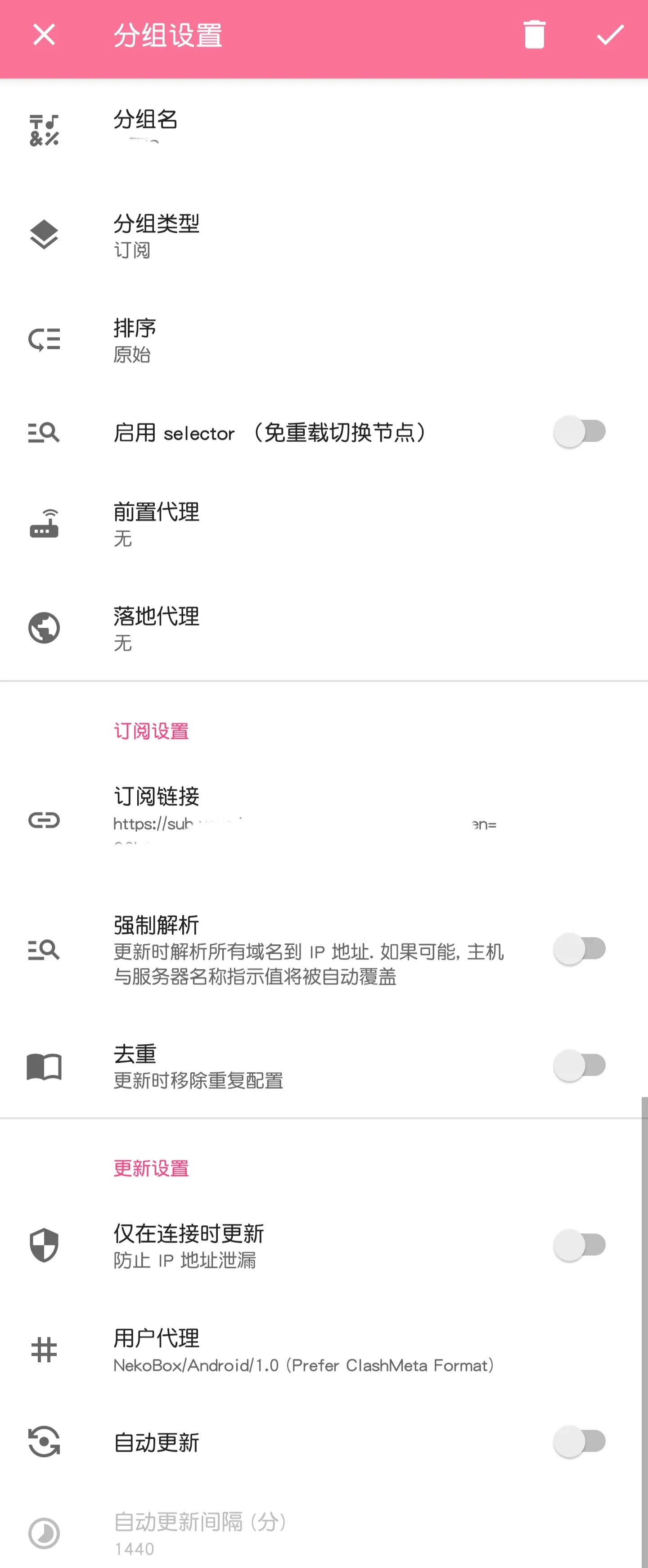Click the link icon beside 订阅链接
The image size is (648, 1568).
(x=44, y=820)
